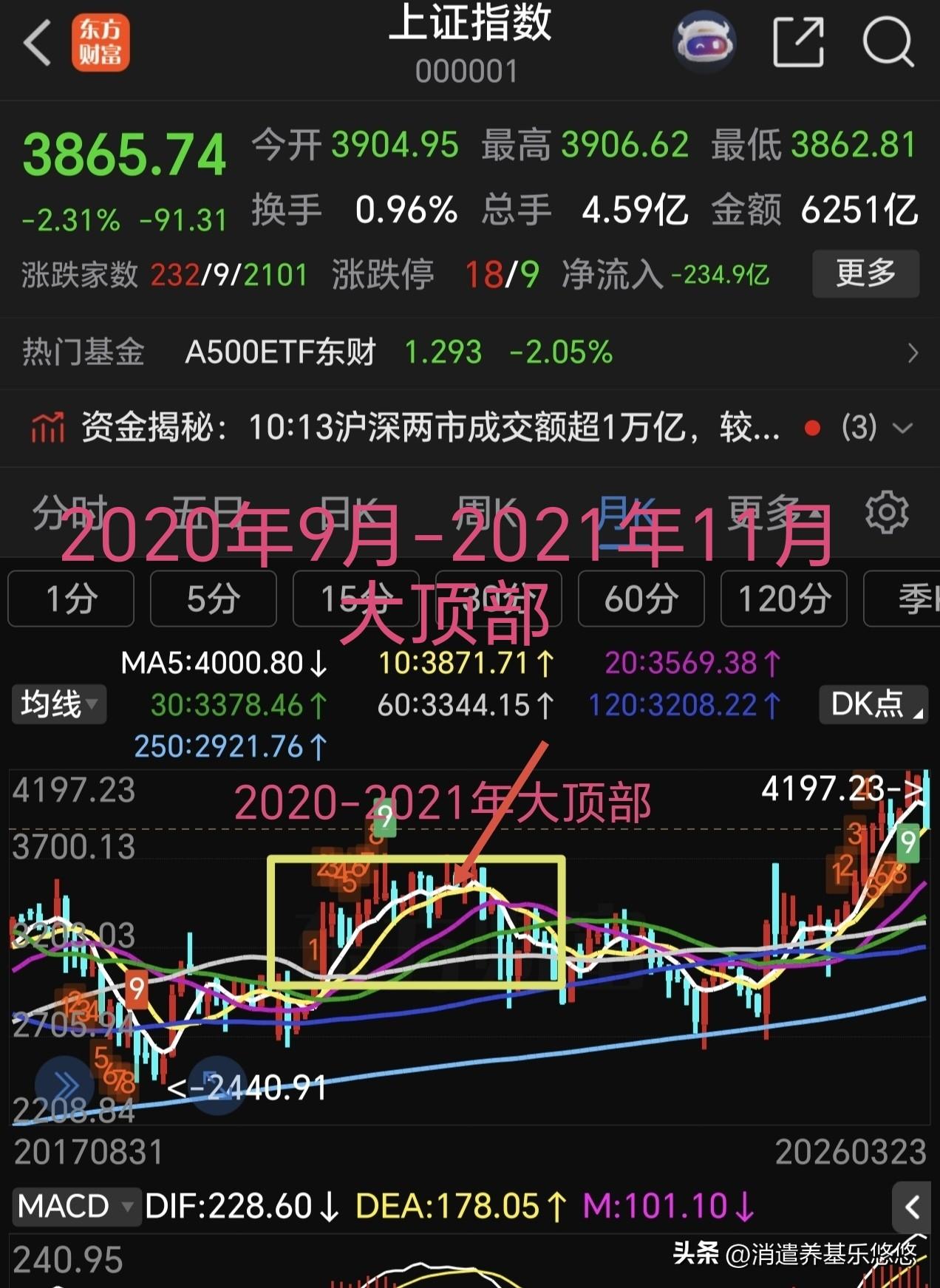Tap the 更多 button for more quote details
The width and height of the screenshot is (940, 1288).
click(865, 274)
